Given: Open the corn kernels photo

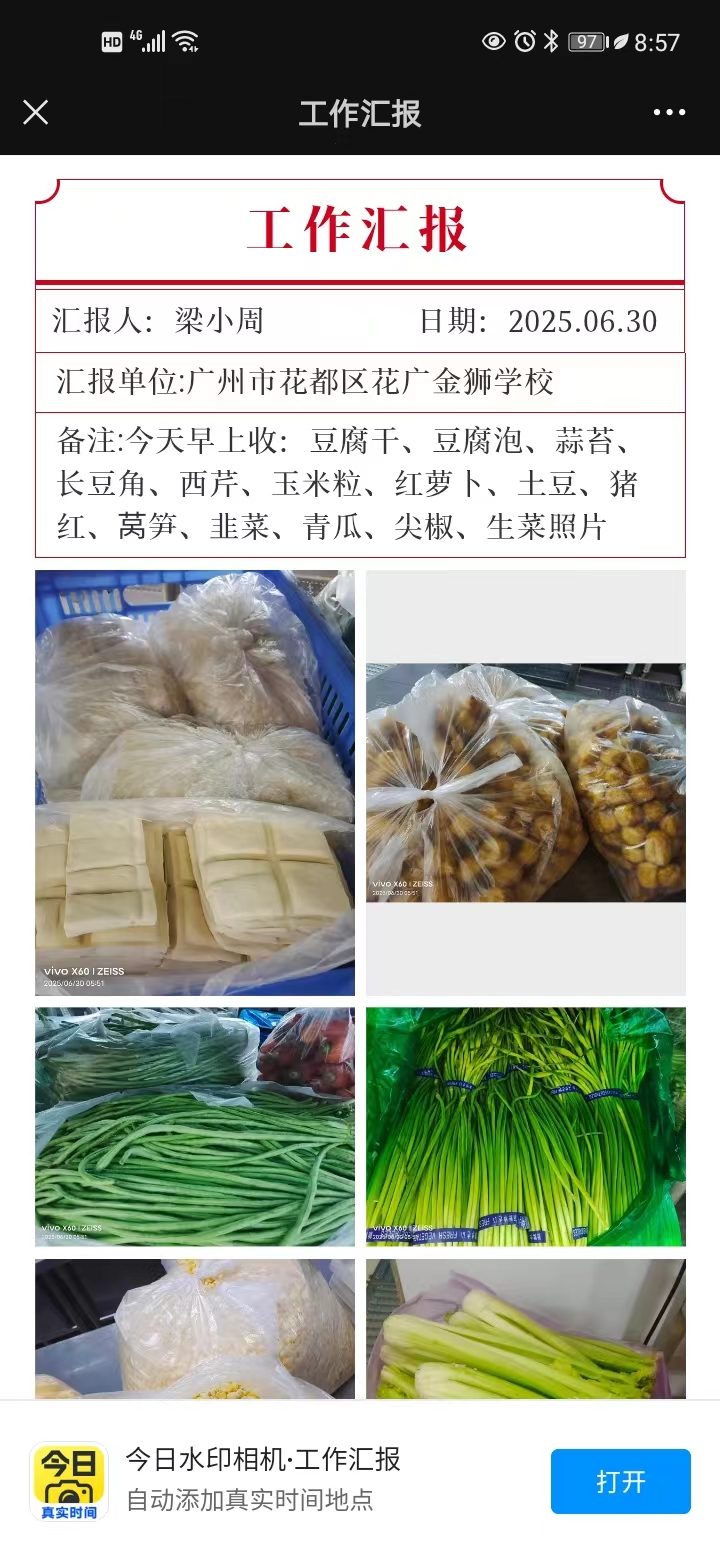Looking at the screenshot, I should [195, 1328].
